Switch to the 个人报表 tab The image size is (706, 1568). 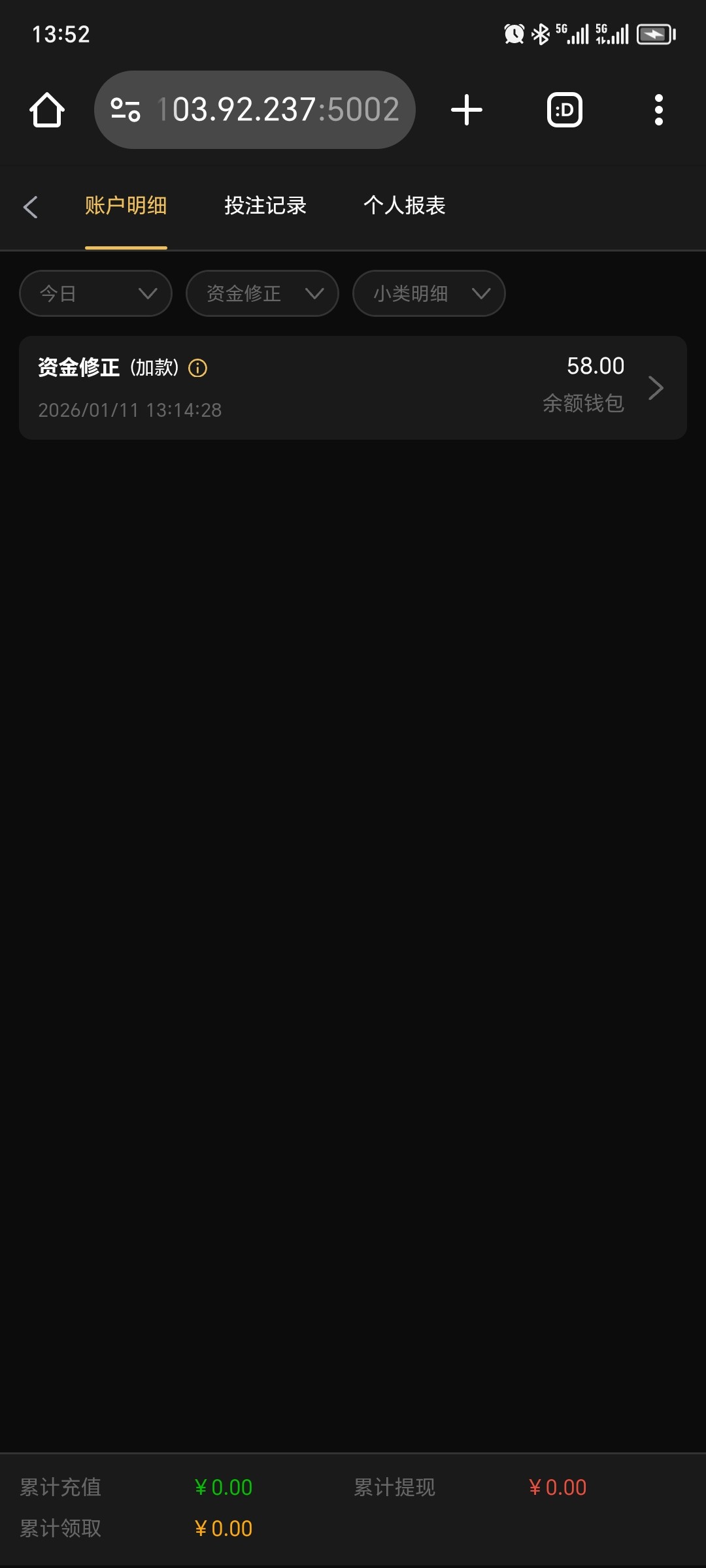tap(404, 206)
